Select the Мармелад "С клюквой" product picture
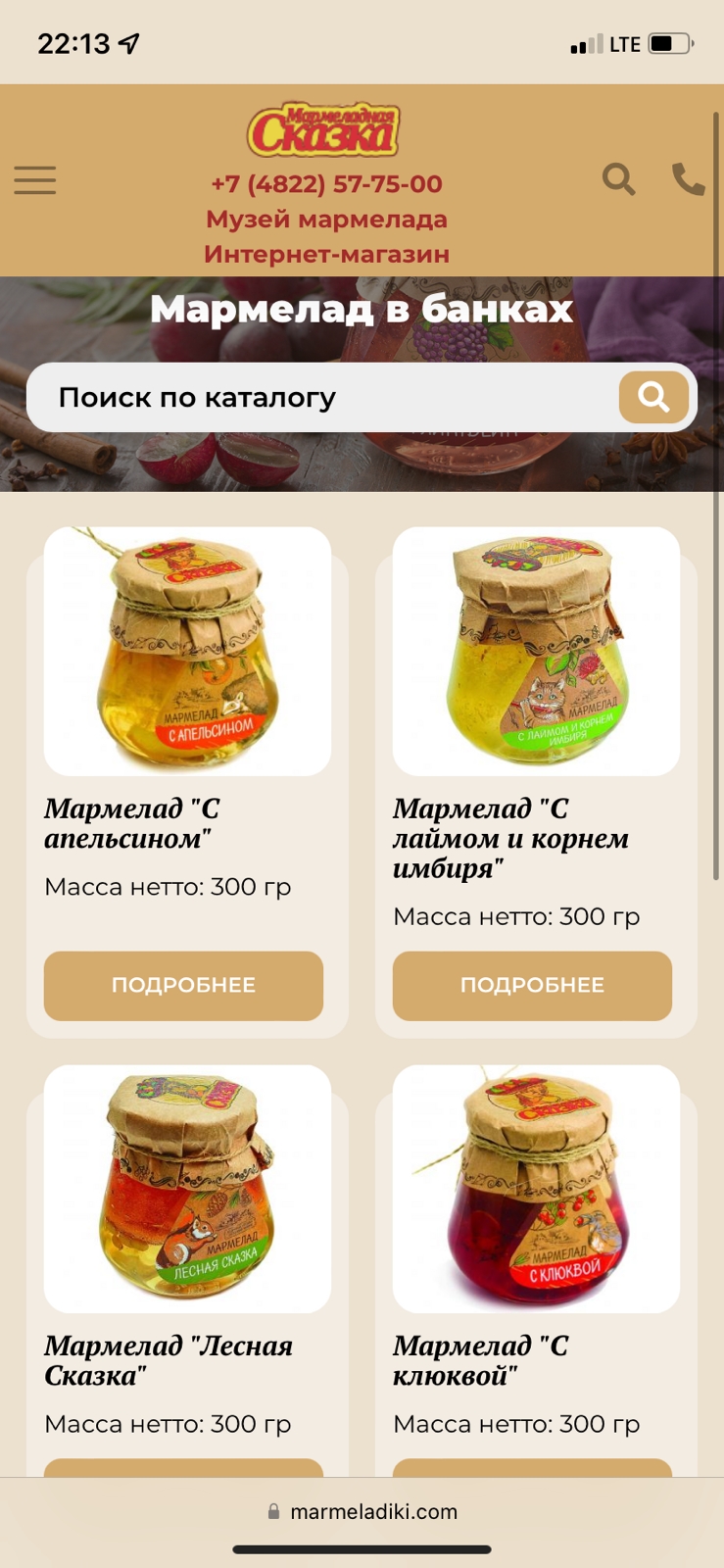The width and height of the screenshot is (724, 1568). pyautogui.click(x=536, y=1189)
